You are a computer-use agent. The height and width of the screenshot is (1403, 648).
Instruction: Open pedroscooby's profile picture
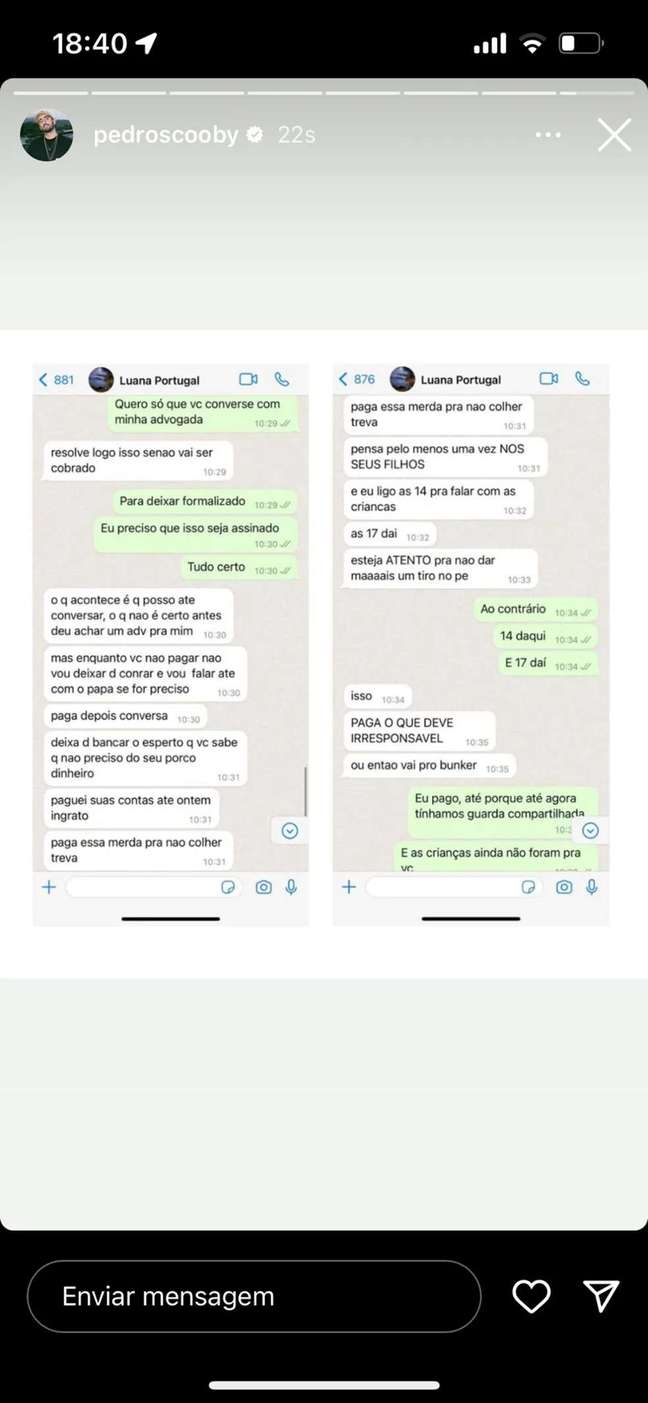pyautogui.click(x=46, y=135)
